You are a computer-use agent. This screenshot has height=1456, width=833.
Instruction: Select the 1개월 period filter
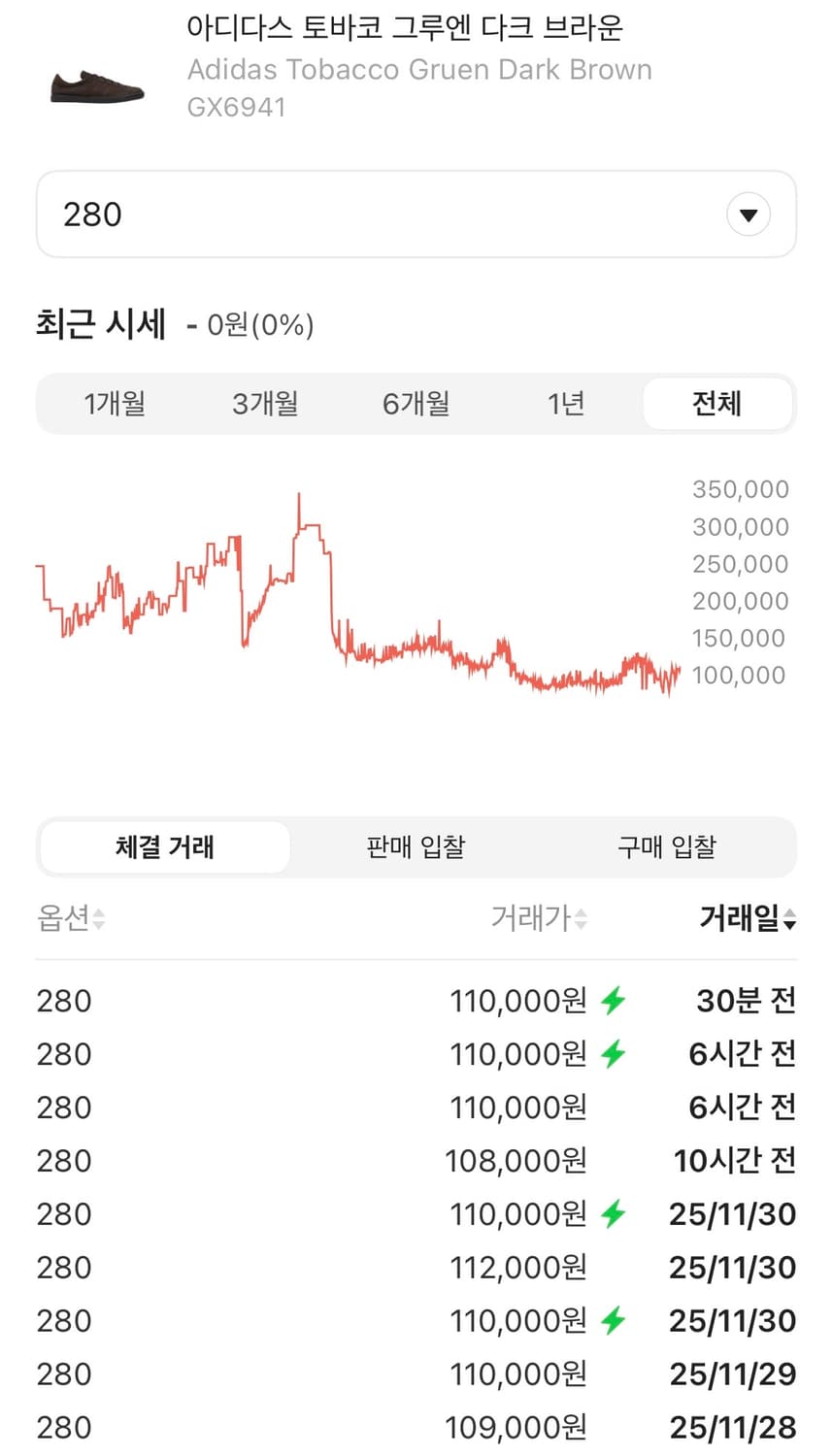[x=116, y=404]
